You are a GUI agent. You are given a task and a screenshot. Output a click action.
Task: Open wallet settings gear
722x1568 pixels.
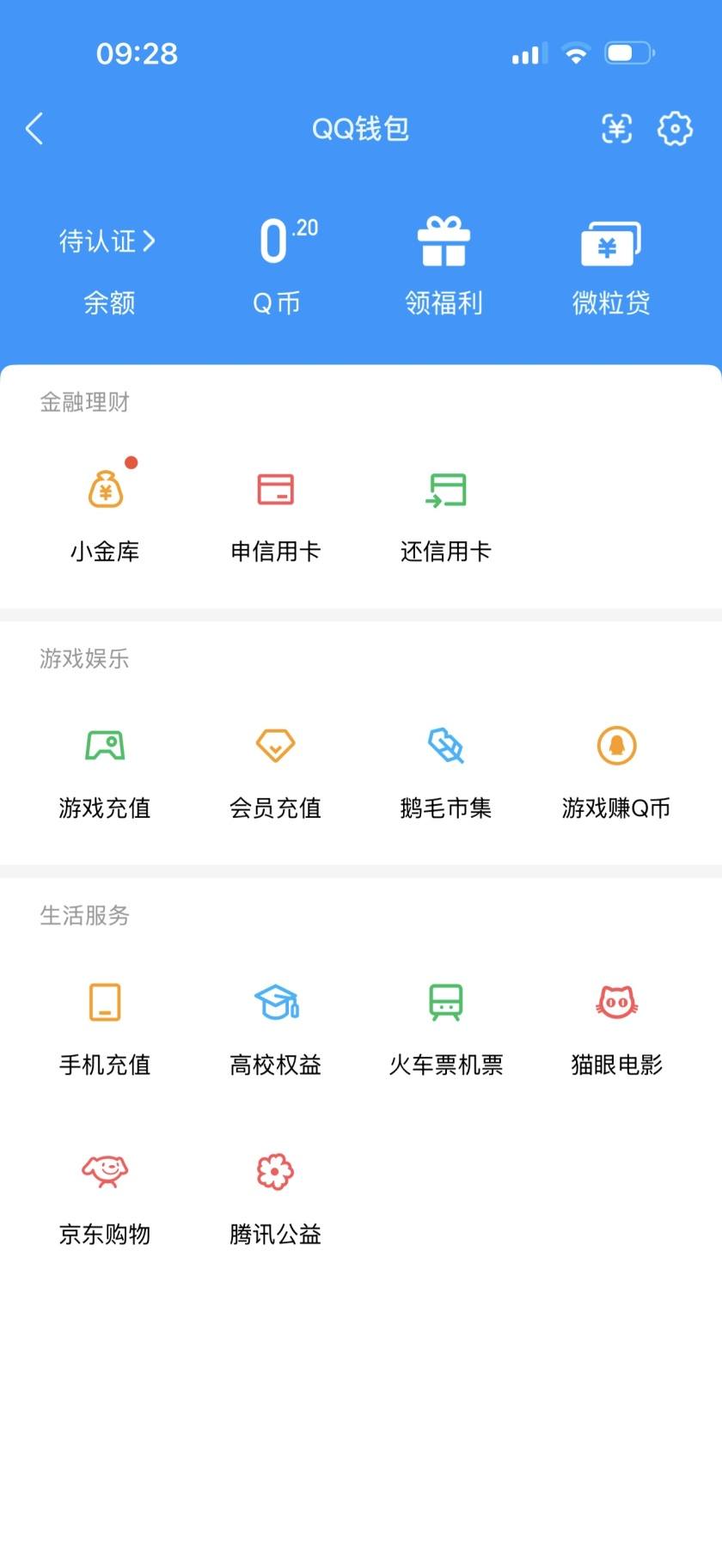click(676, 128)
